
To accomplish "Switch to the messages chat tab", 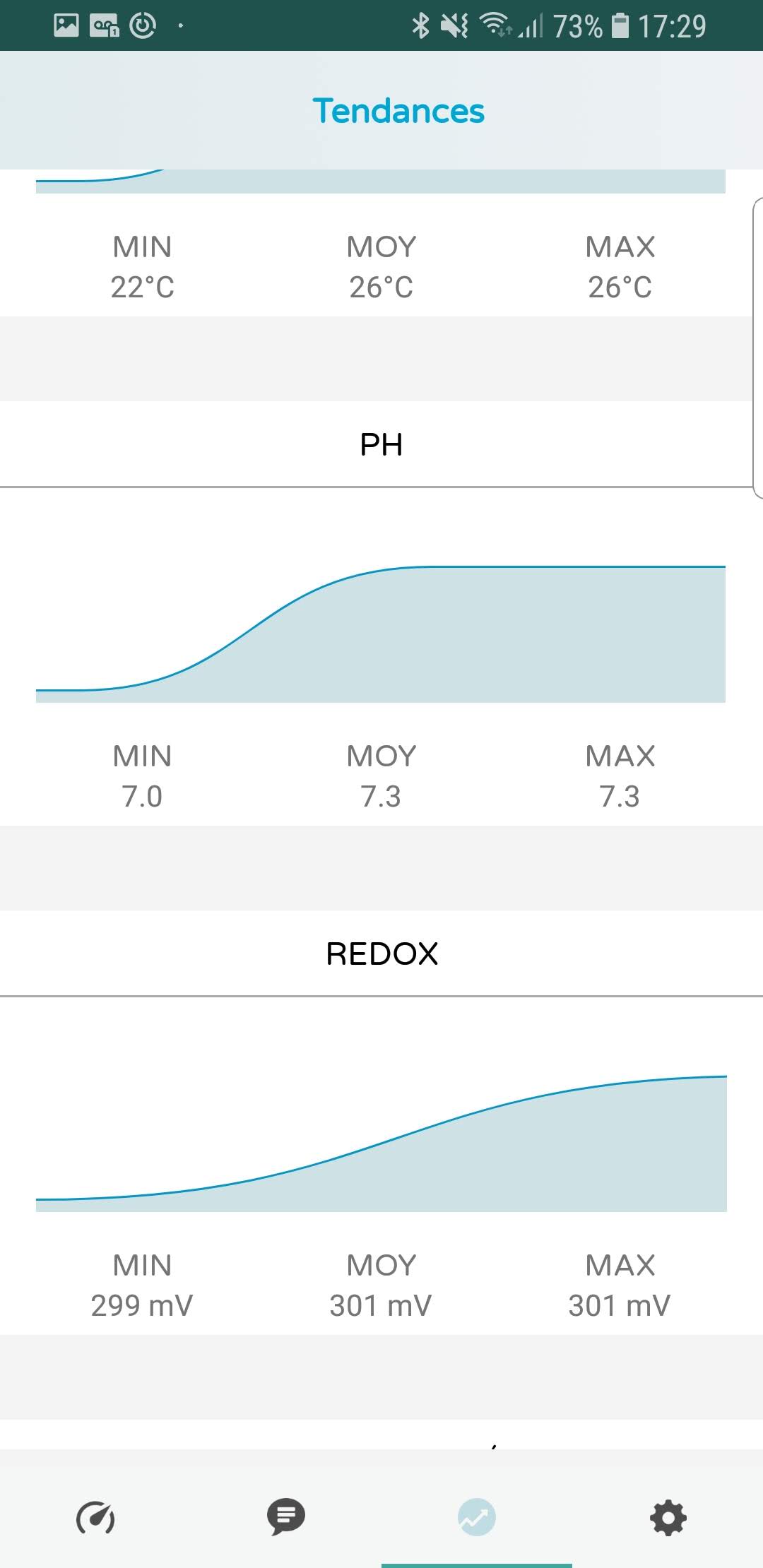I will click(286, 1517).
